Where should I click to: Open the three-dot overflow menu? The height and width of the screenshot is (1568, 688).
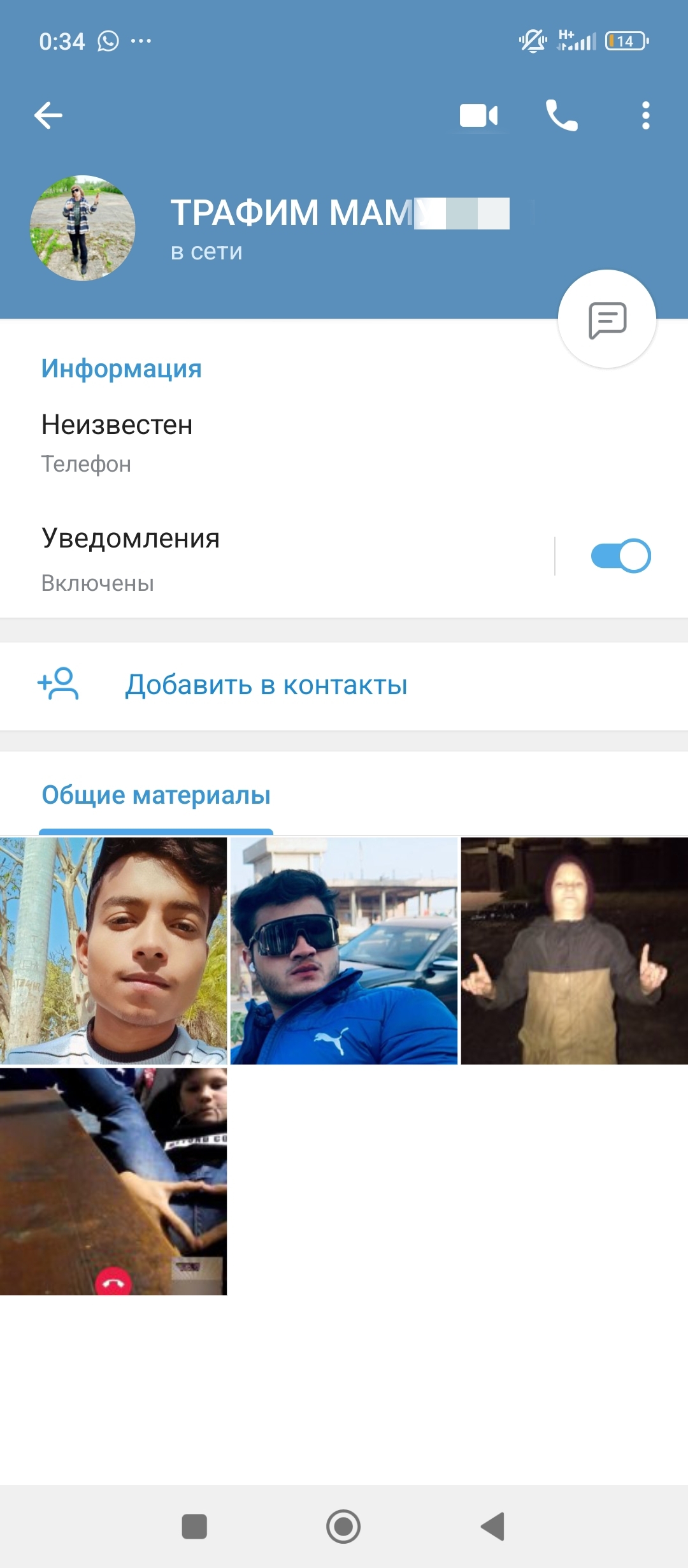646,116
